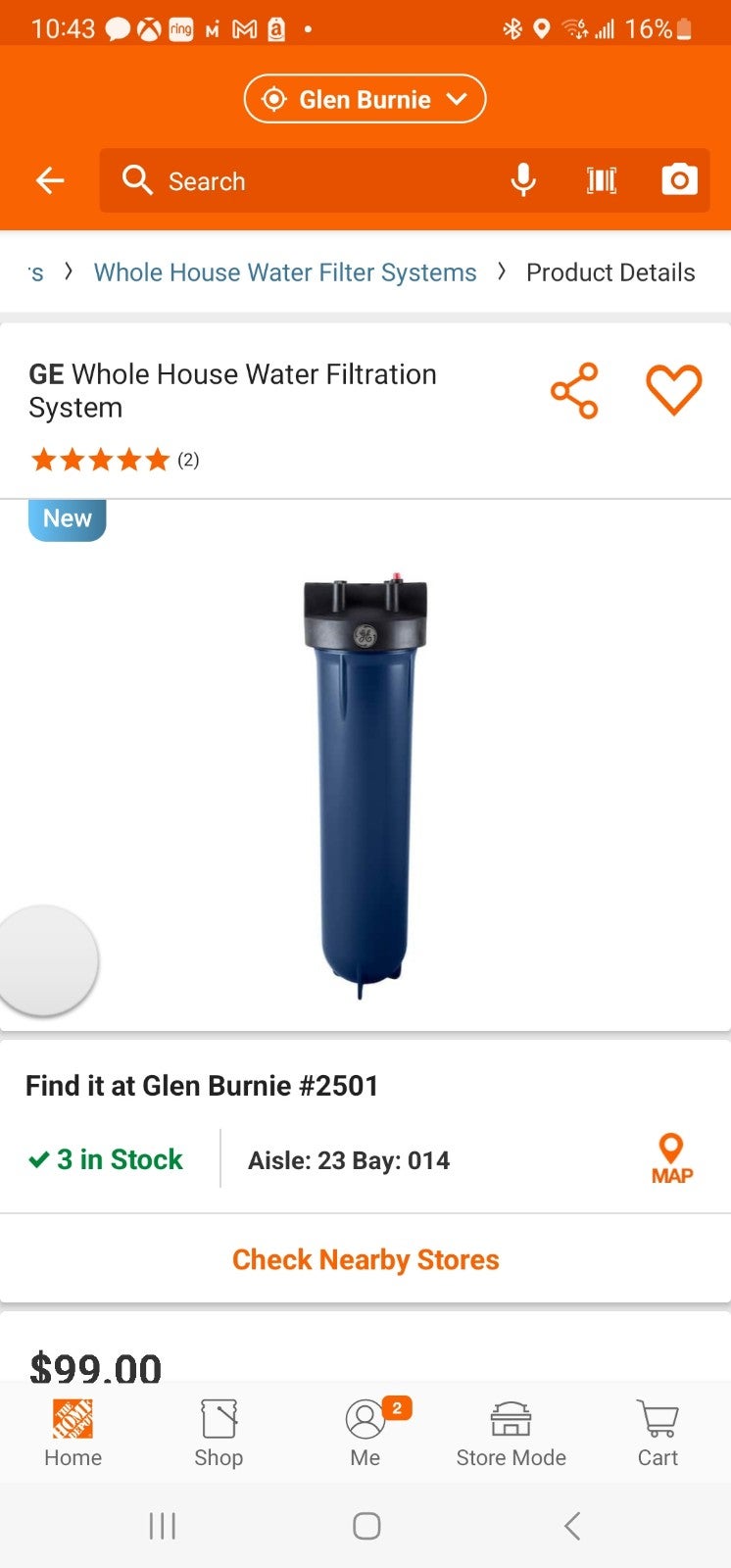The width and height of the screenshot is (731, 1568).
Task: Switch to the Shop tab
Action: [x=219, y=1433]
